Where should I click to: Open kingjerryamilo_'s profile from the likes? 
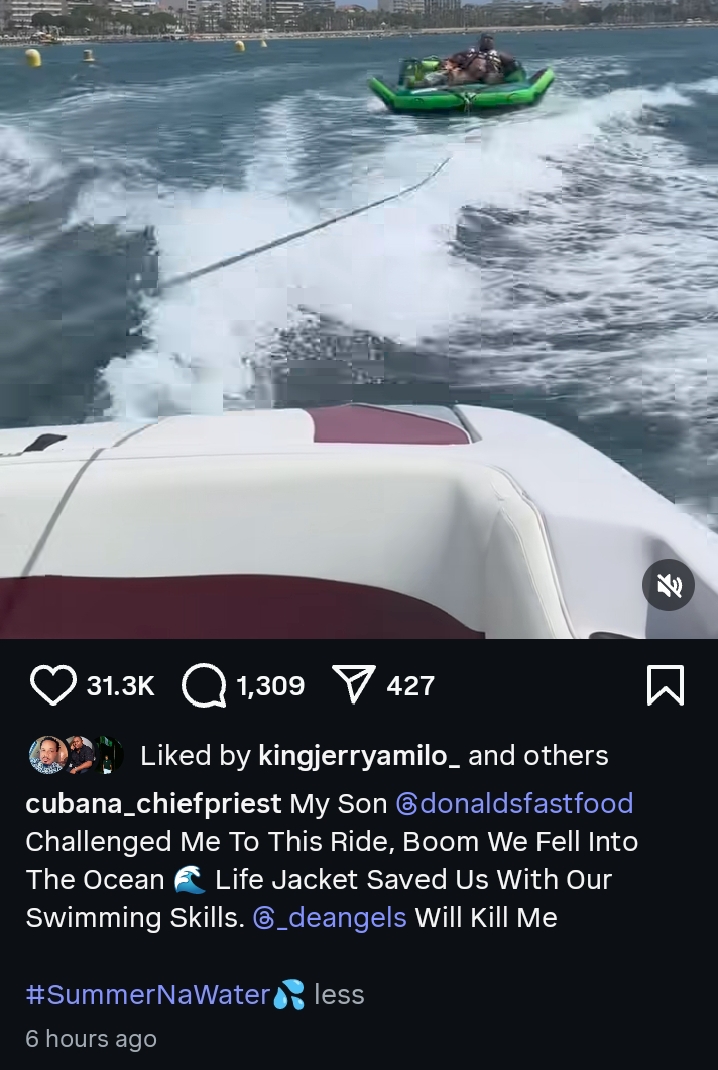pyautogui.click(x=359, y=756)
